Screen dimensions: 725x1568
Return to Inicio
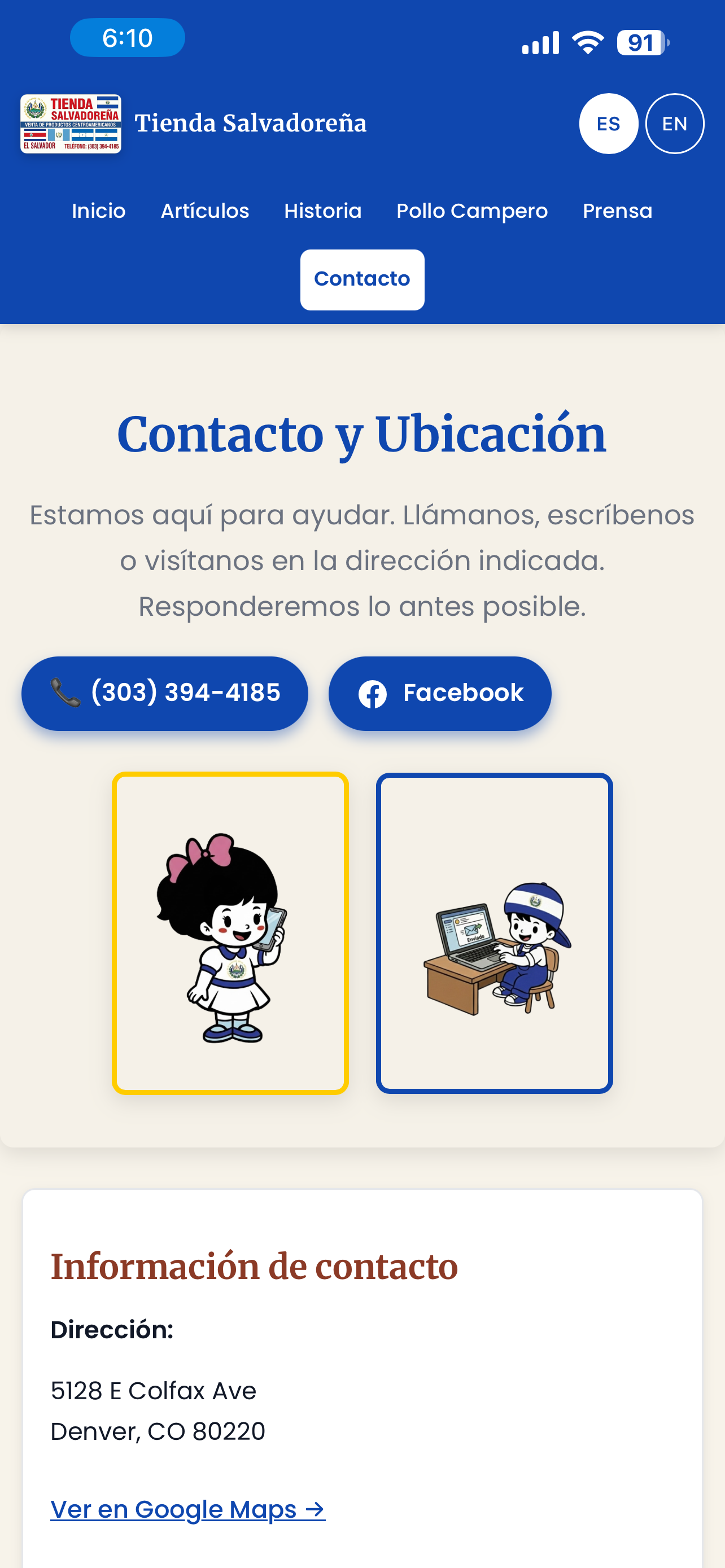click(x=98, y=211)
